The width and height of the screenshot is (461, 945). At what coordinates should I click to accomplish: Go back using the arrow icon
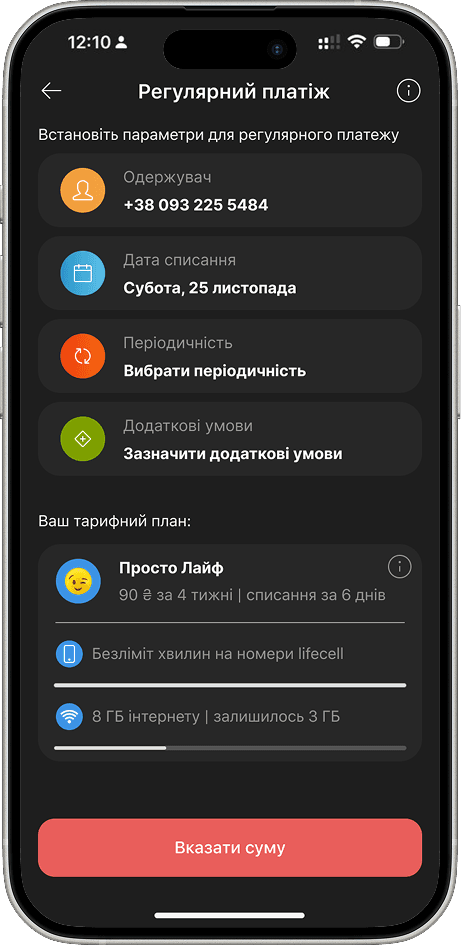pos(51,91)
